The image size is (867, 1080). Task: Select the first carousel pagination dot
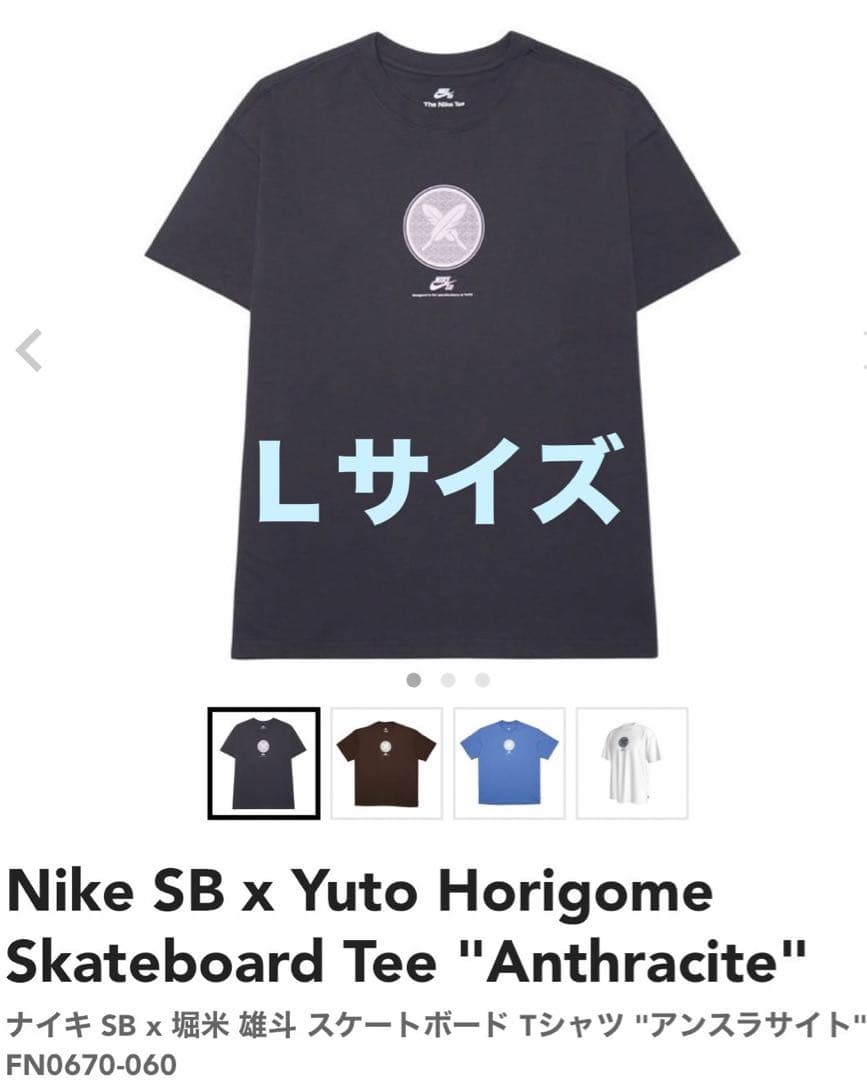pyautogui.click(x=412, y=680)
